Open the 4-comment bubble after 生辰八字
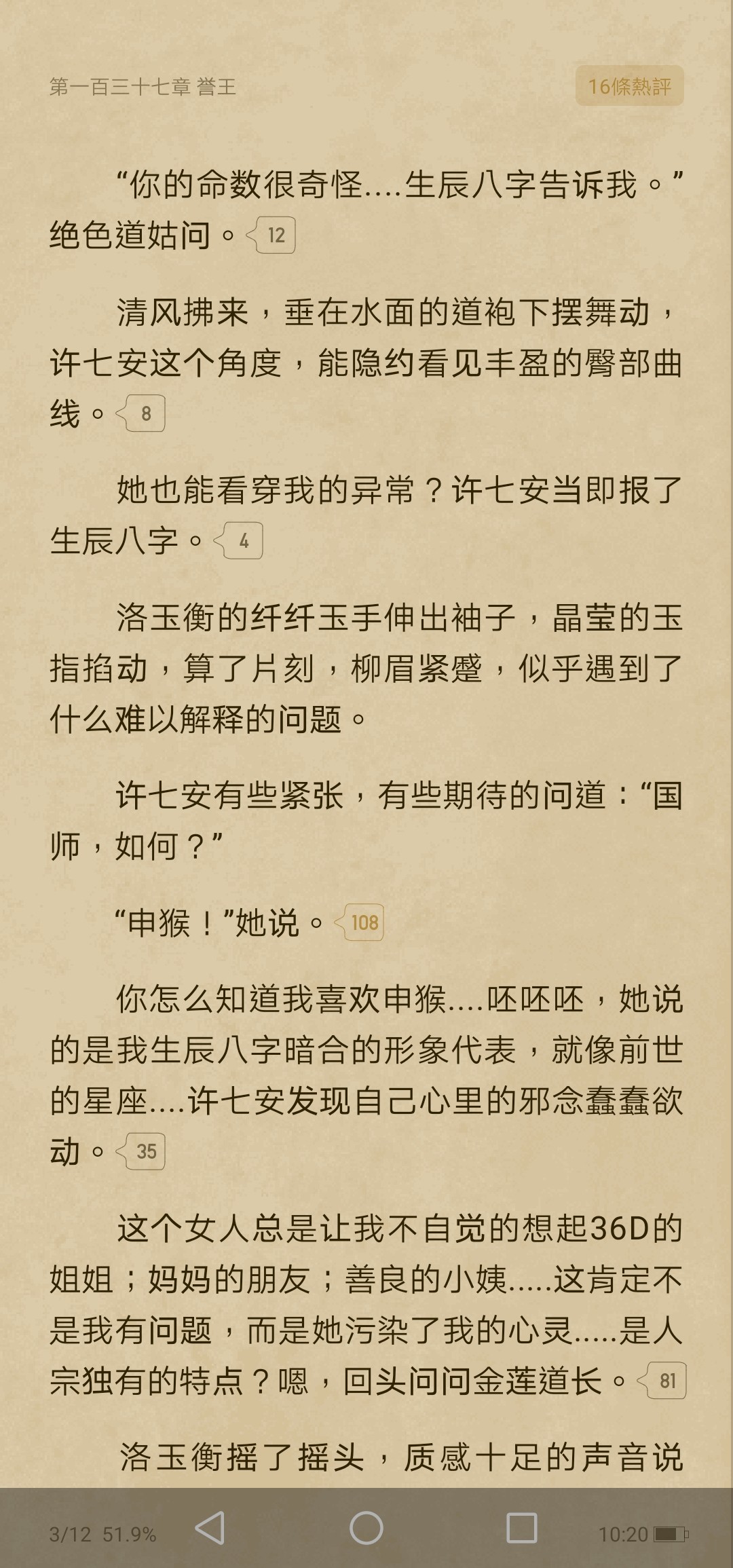 [x=242, y=541]
